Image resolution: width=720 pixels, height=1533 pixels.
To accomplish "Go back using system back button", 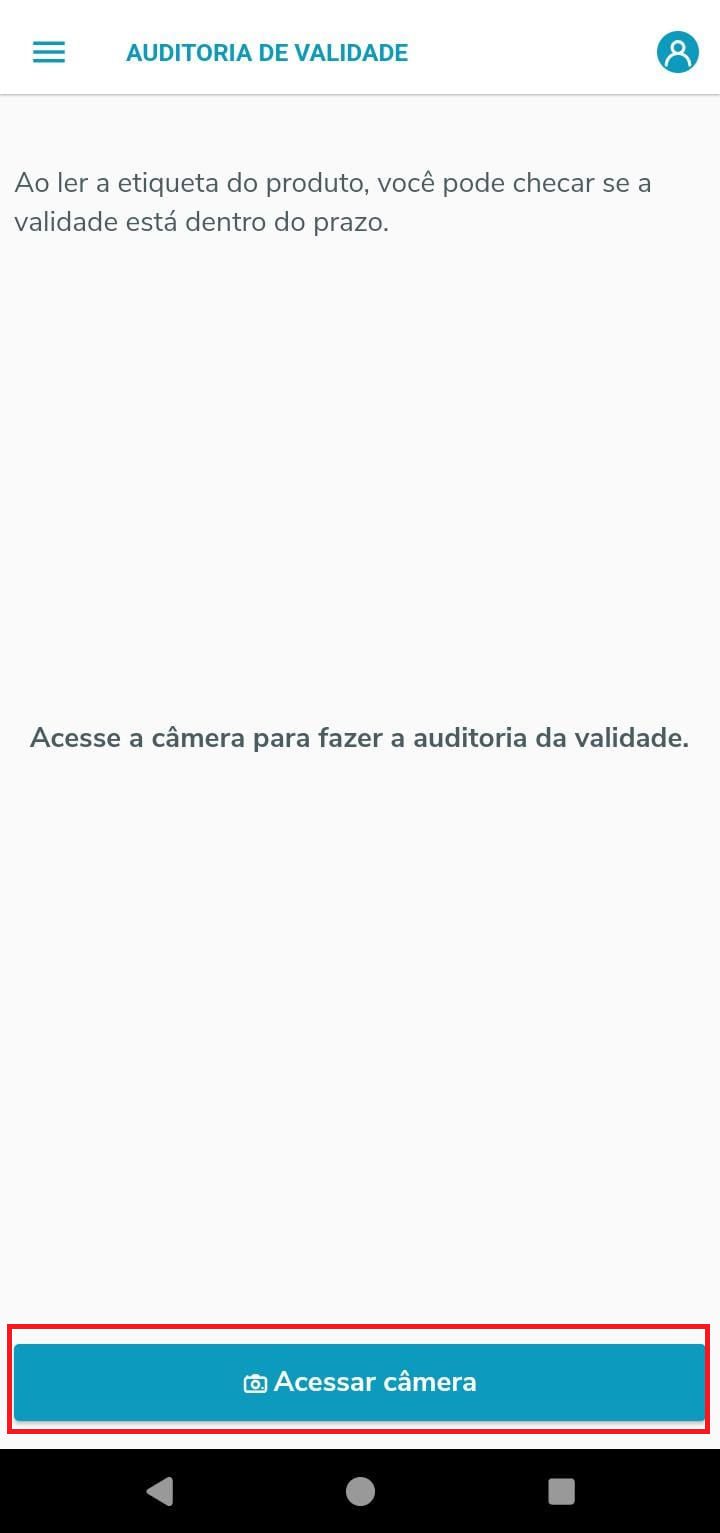I will 160,1491.
